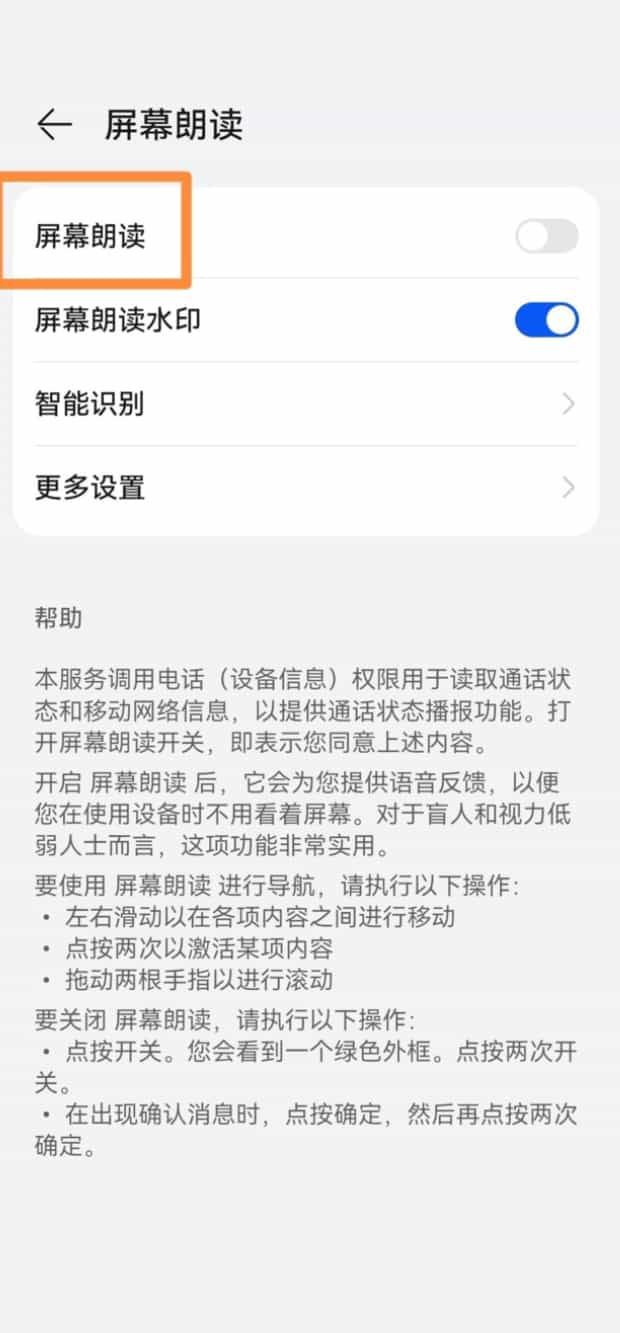Enable the 屏幕朗读 switch
This screenshot has height=1333, width=620.
tap(546, 237)
